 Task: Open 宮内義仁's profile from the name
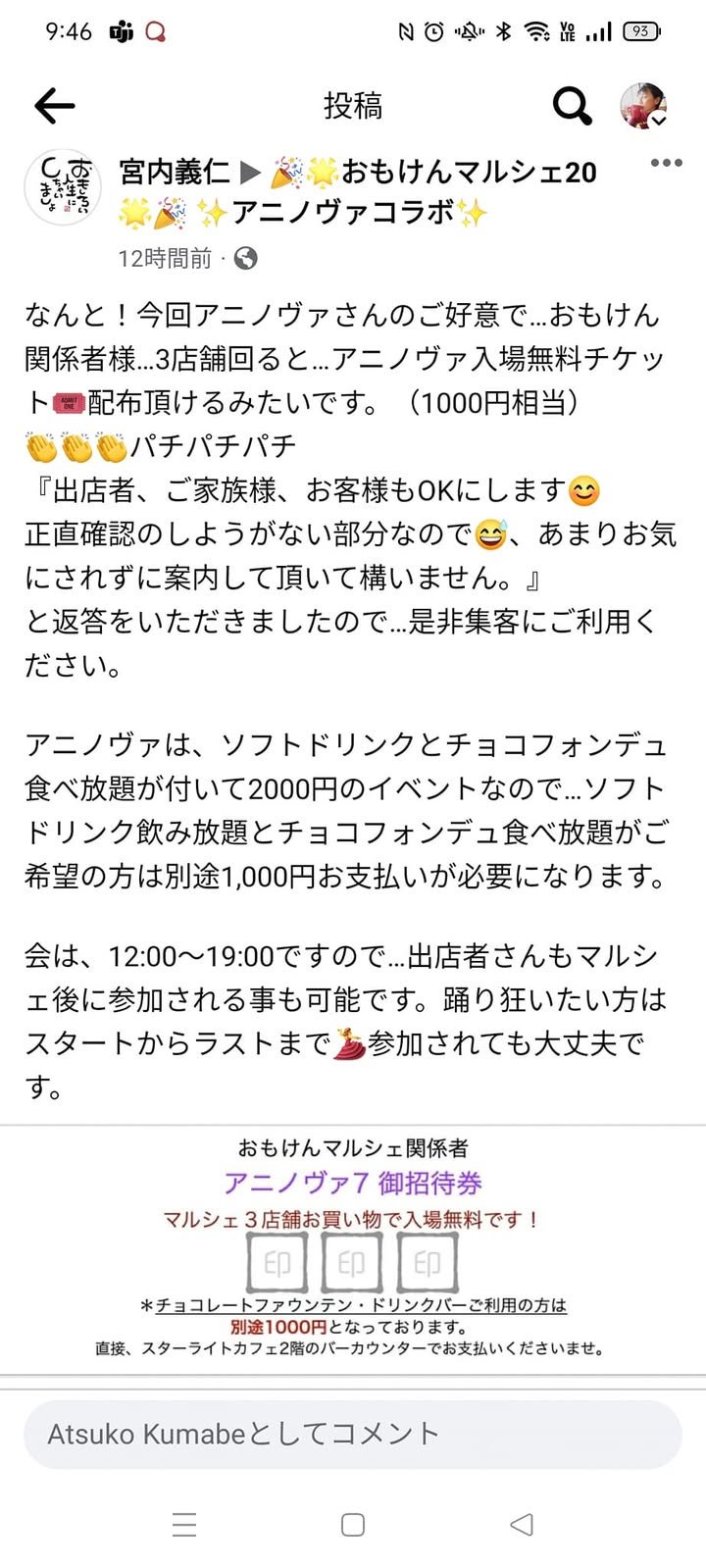click(175, 173)
